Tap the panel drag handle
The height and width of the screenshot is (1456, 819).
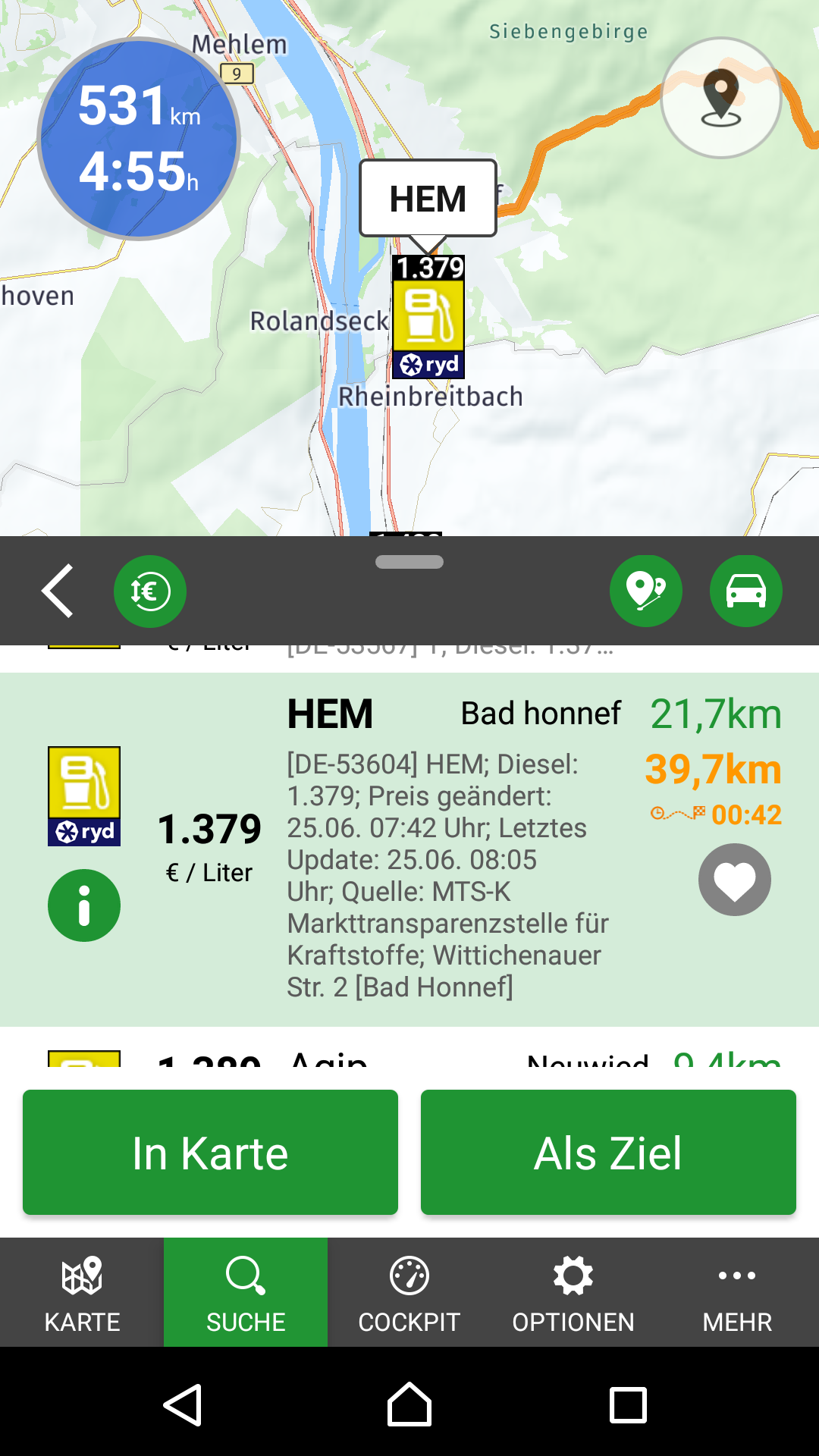[409, 562]
